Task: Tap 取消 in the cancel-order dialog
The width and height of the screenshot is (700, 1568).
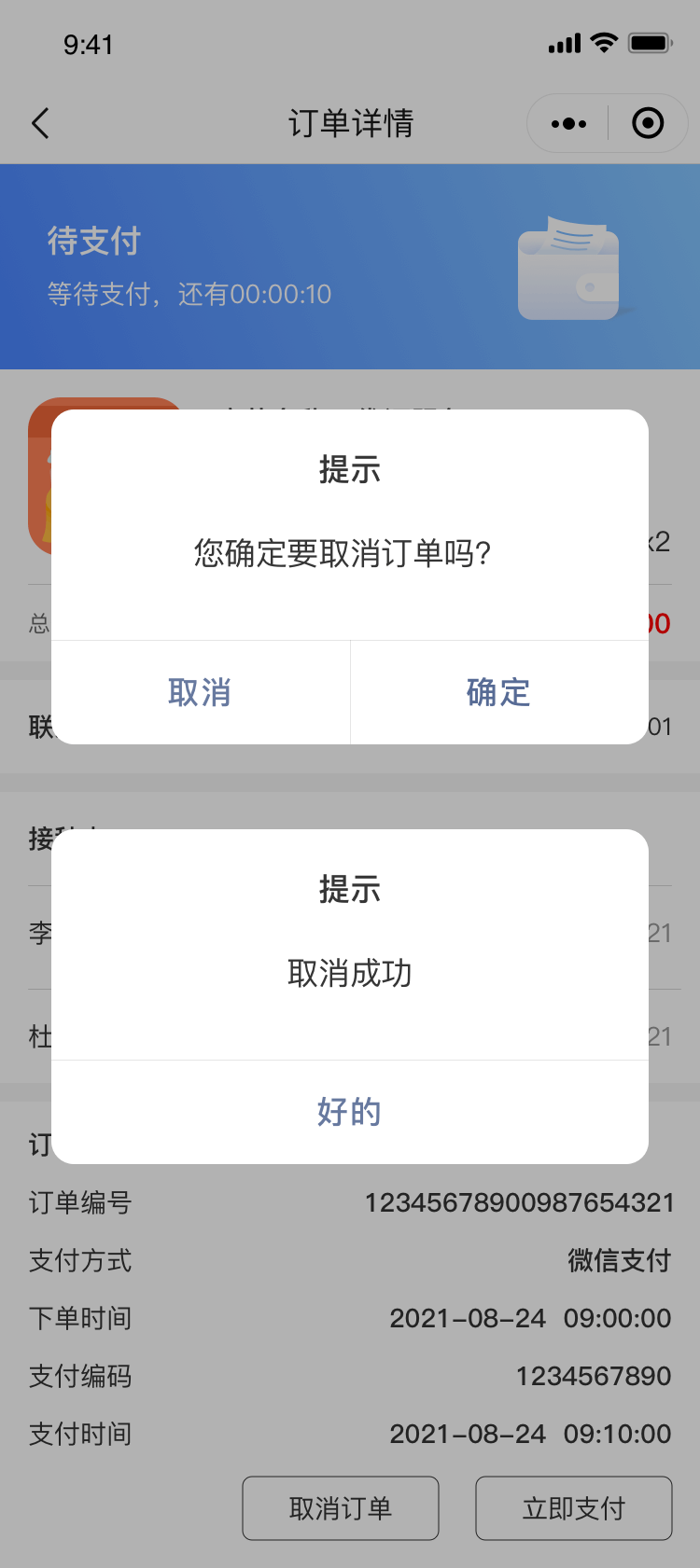Action: (200, 692)
